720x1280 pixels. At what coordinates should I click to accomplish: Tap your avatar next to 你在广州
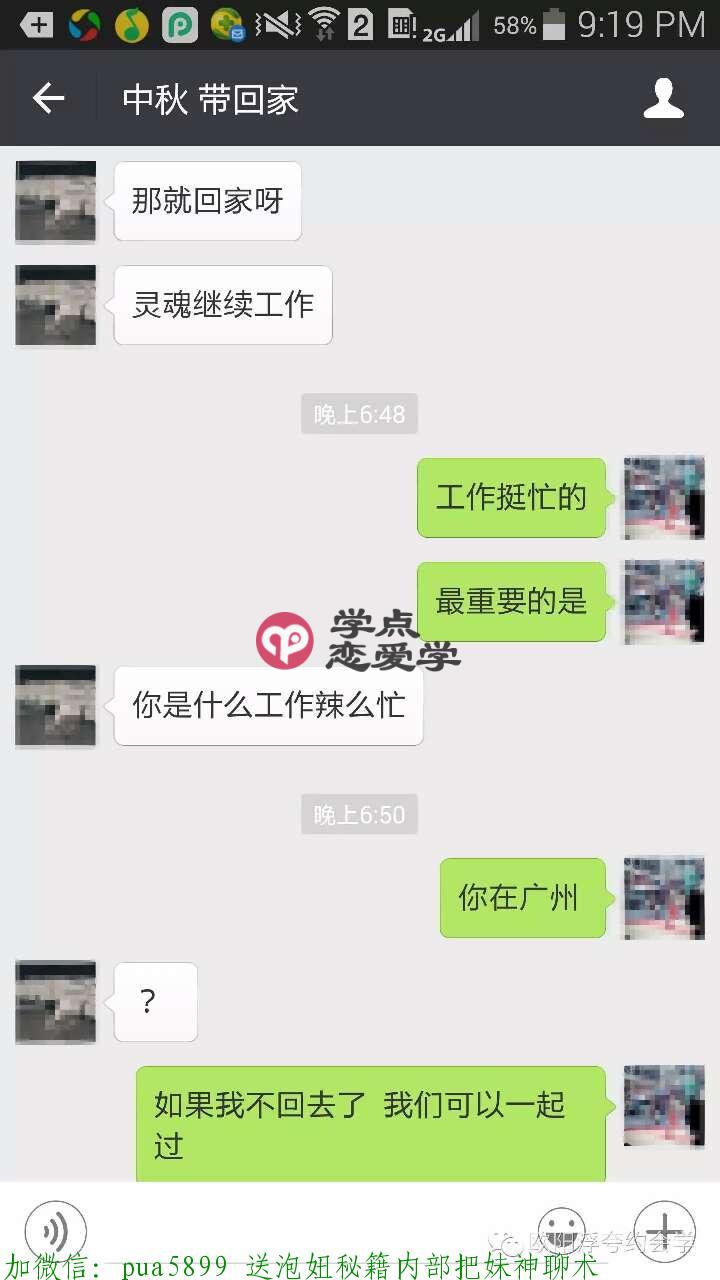[x=663, y=898]
